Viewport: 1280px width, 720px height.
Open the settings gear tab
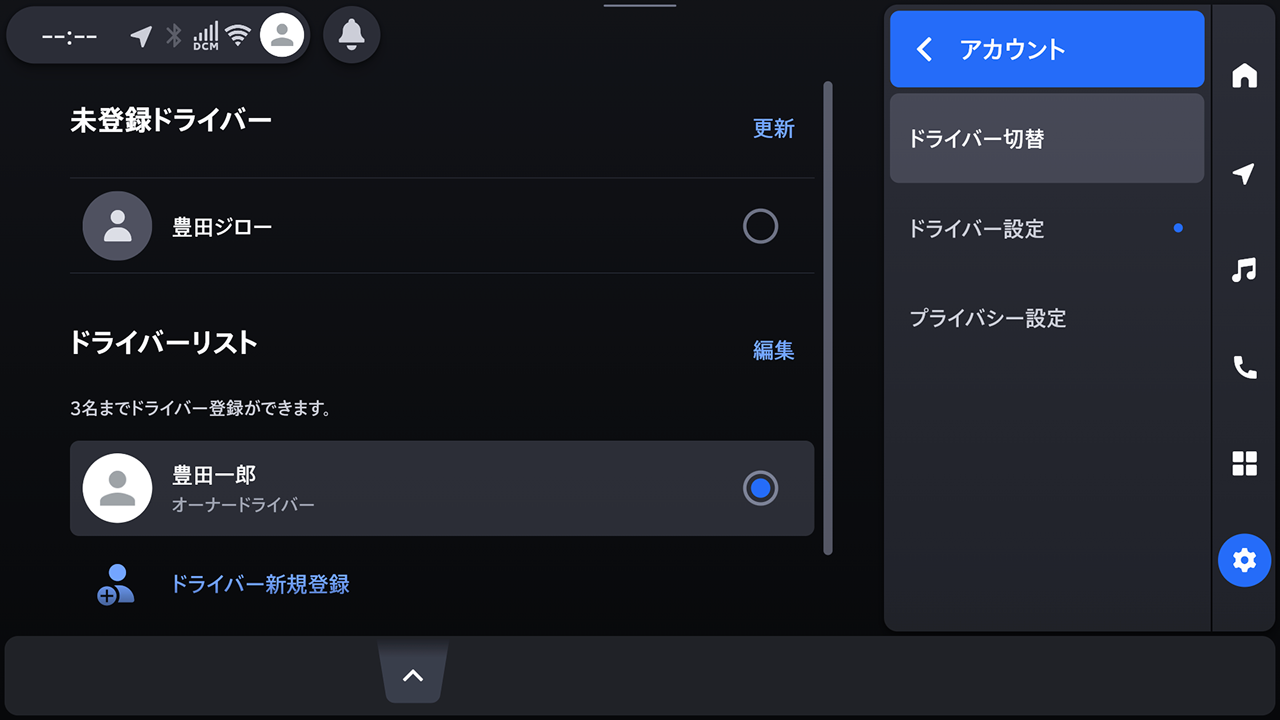pos(1244,560)
